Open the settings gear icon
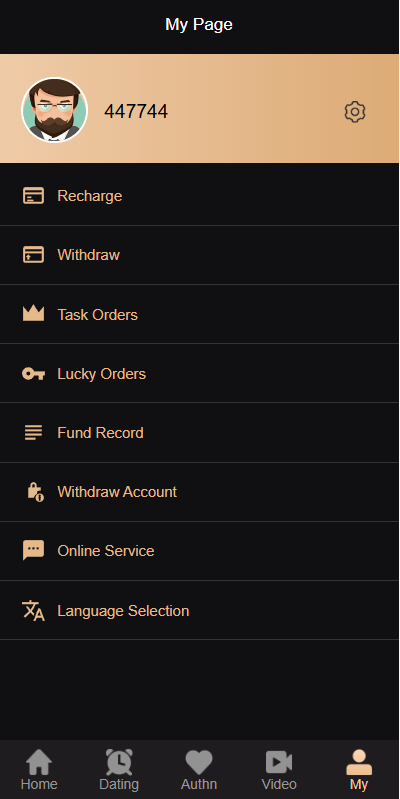 [355, 112]
